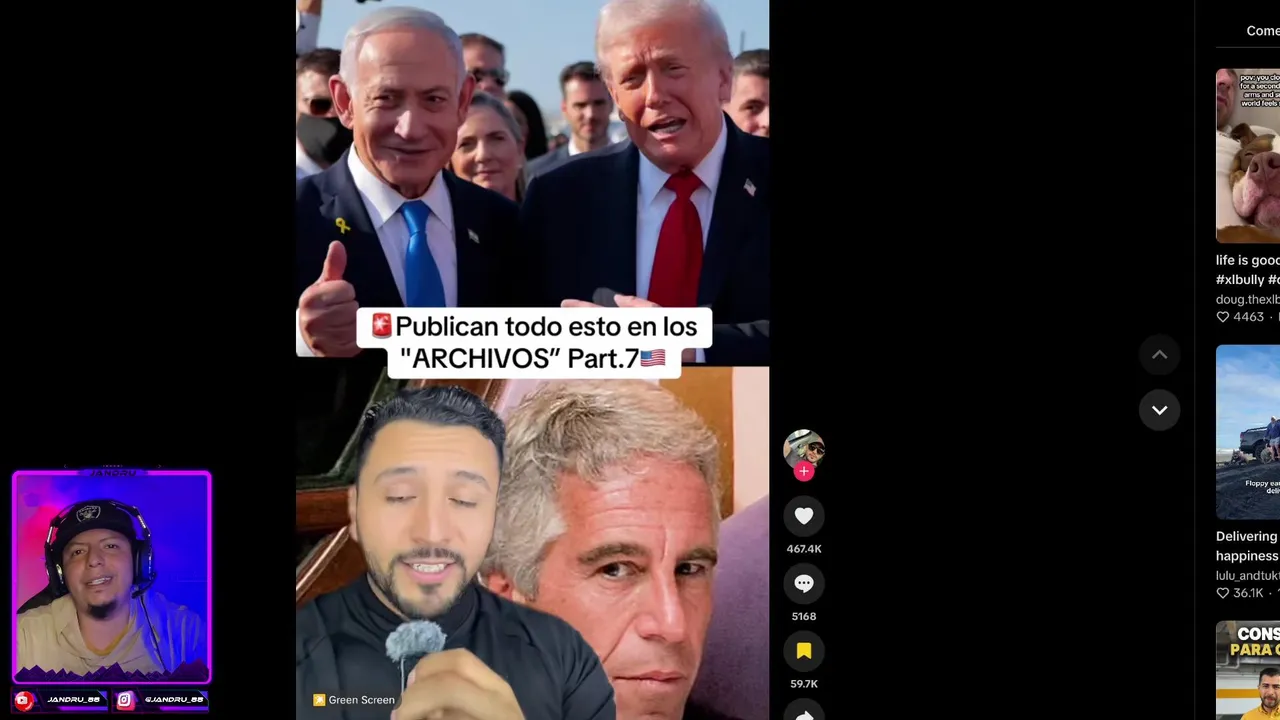This screenshot has height=720, width=1280.
Task: Share this video
Action: tap(803, 712)
